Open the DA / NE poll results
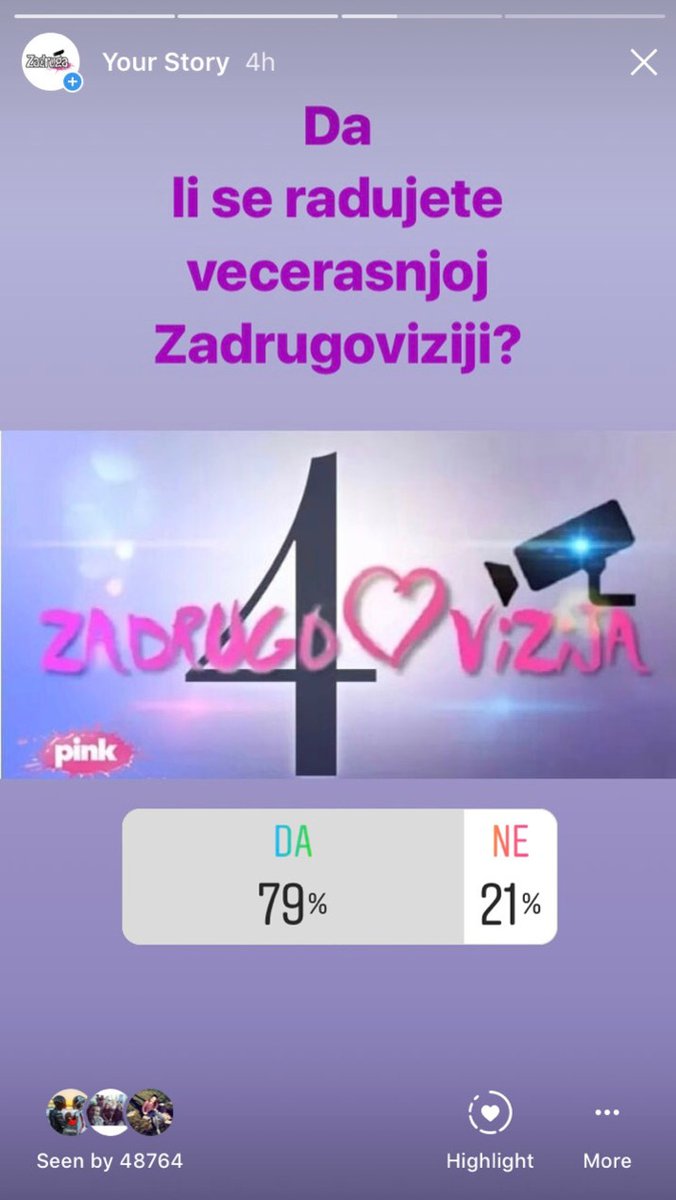The image size is (676, 1200). pyautogui.click(x=339, y=876)
